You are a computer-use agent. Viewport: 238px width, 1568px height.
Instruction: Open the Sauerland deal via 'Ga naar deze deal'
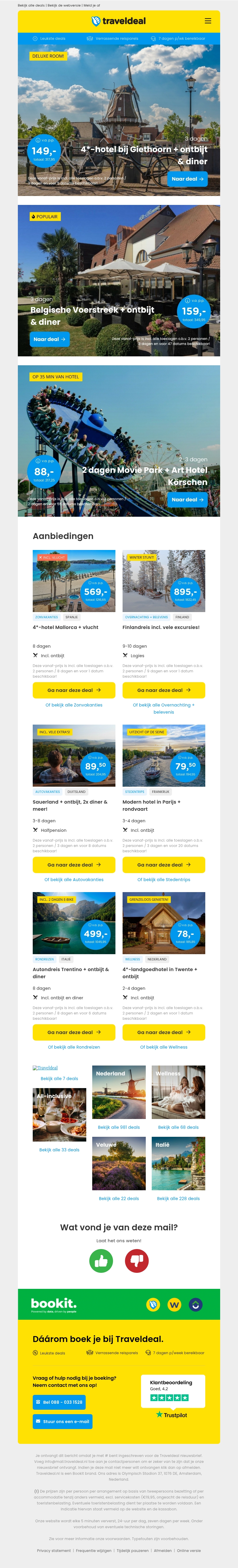point(74,865)
